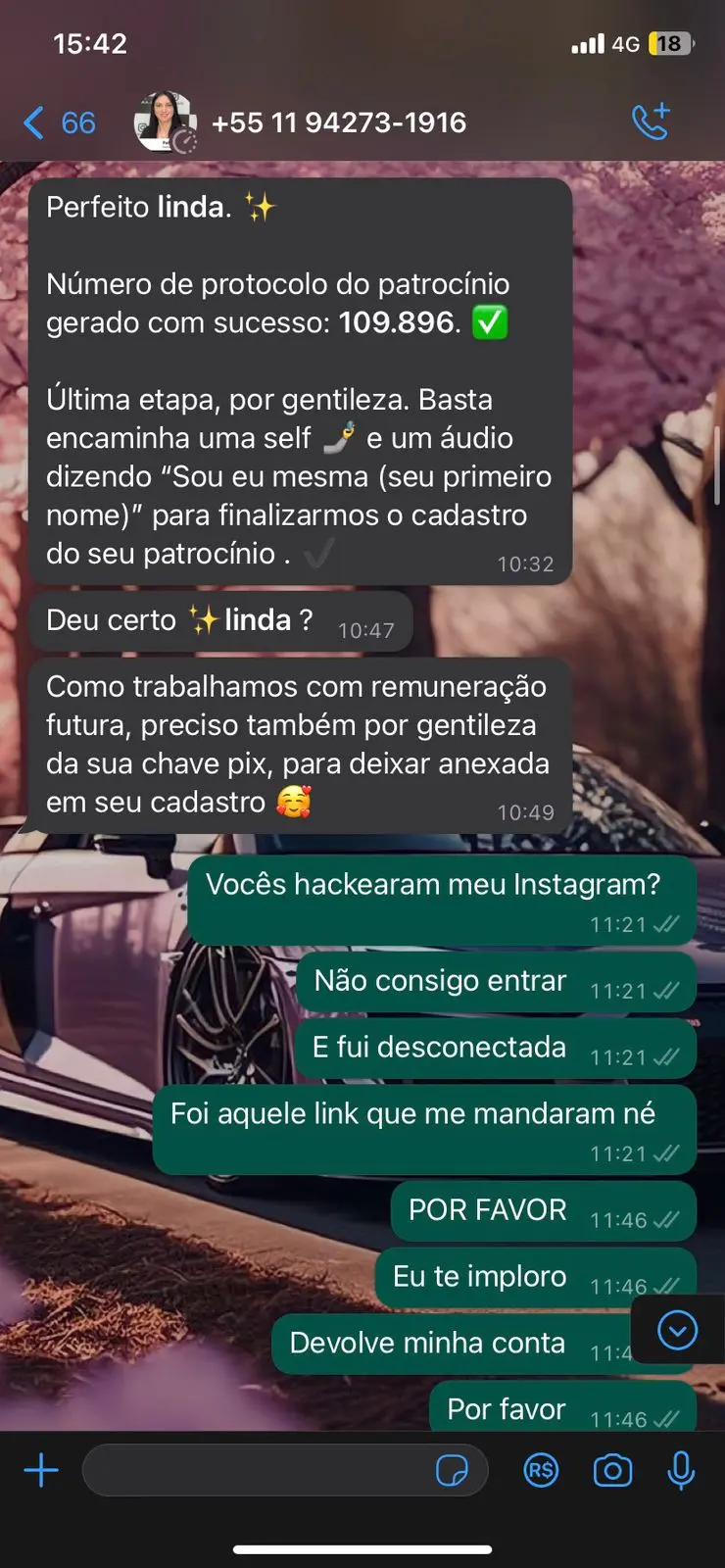Tap the message input field
Image resolution: width=725 pixels, height=1568 pixels.
[x=255, y=1470]
